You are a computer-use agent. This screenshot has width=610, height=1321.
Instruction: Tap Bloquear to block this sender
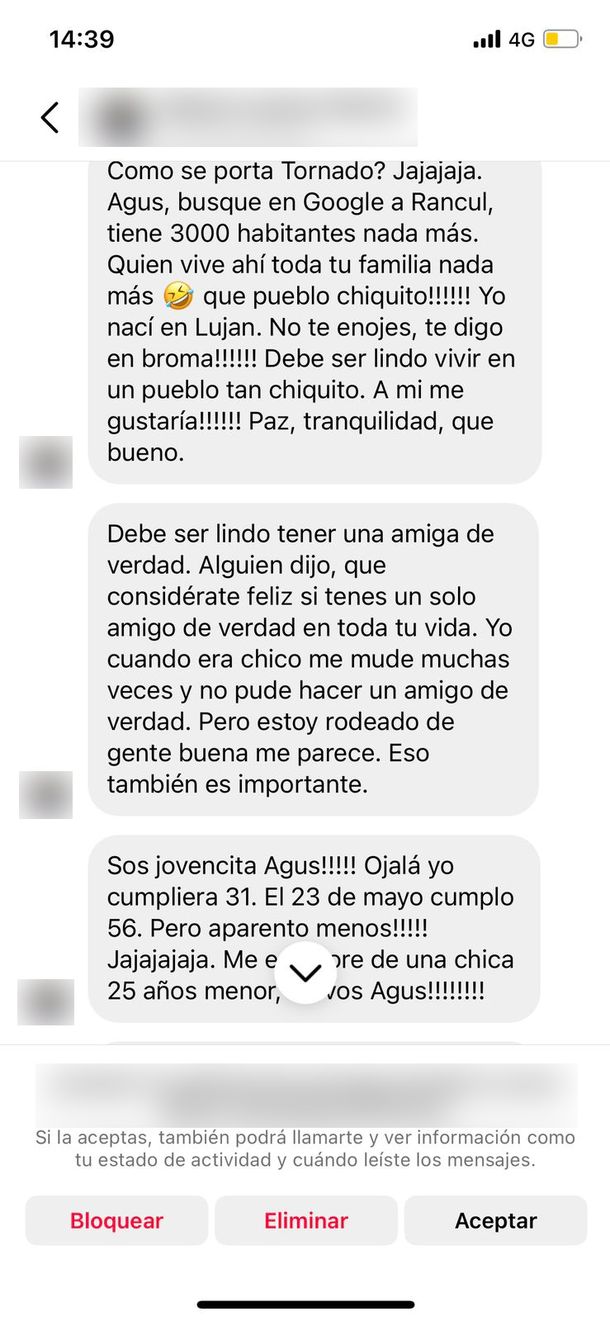pos(116,1220)
